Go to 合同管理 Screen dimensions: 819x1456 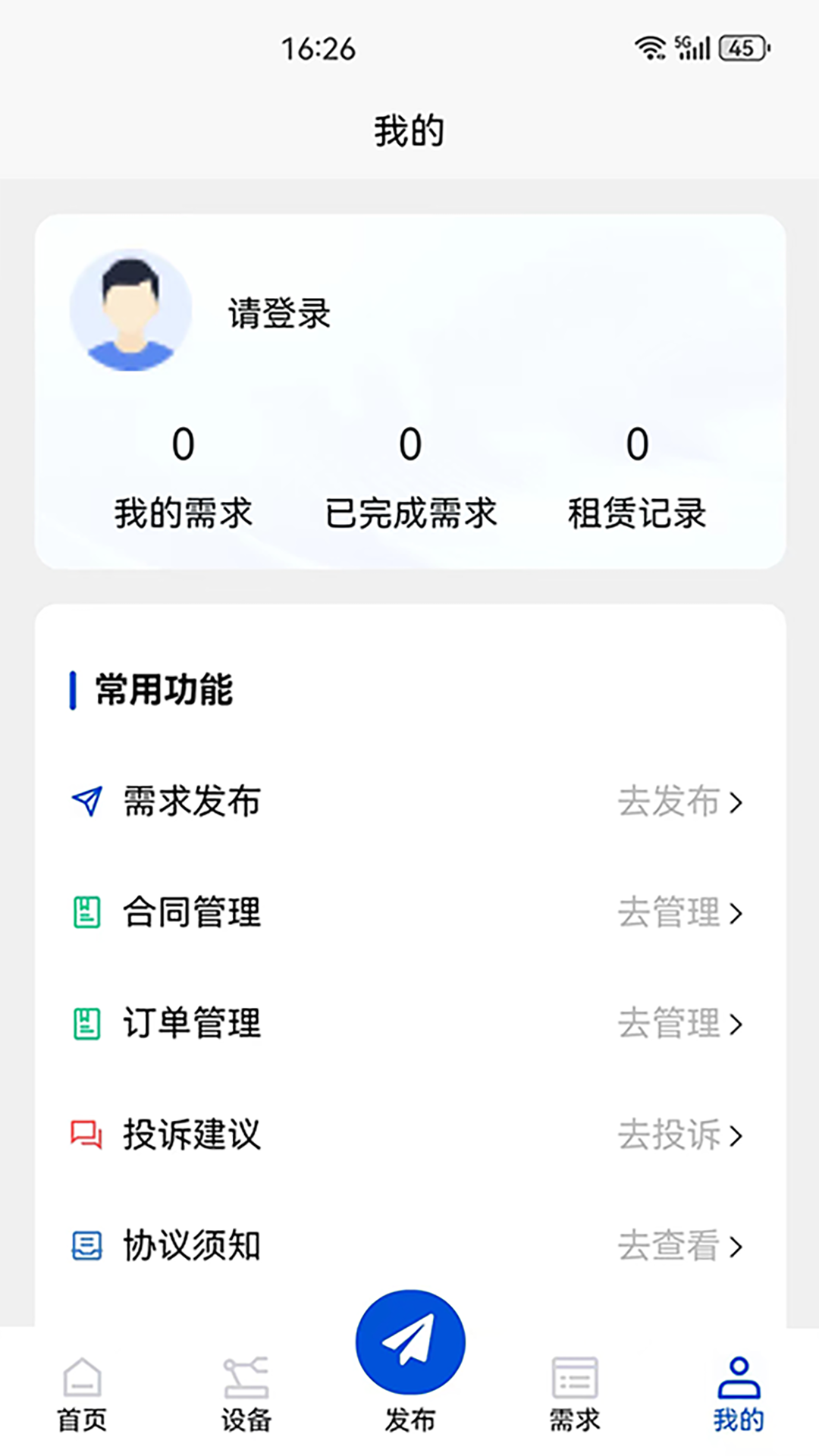[x=409, y=912]
